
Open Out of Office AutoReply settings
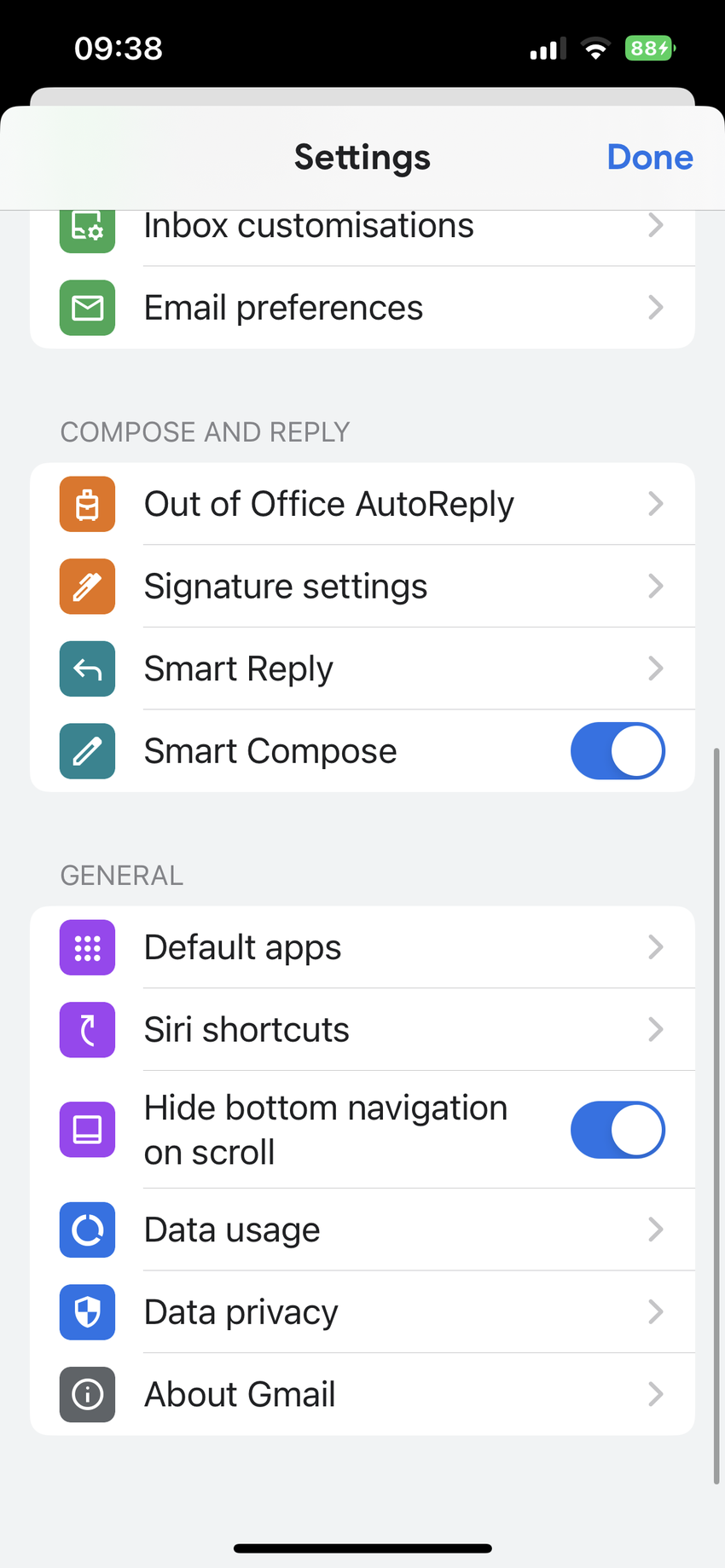click(x=362, y=504)
